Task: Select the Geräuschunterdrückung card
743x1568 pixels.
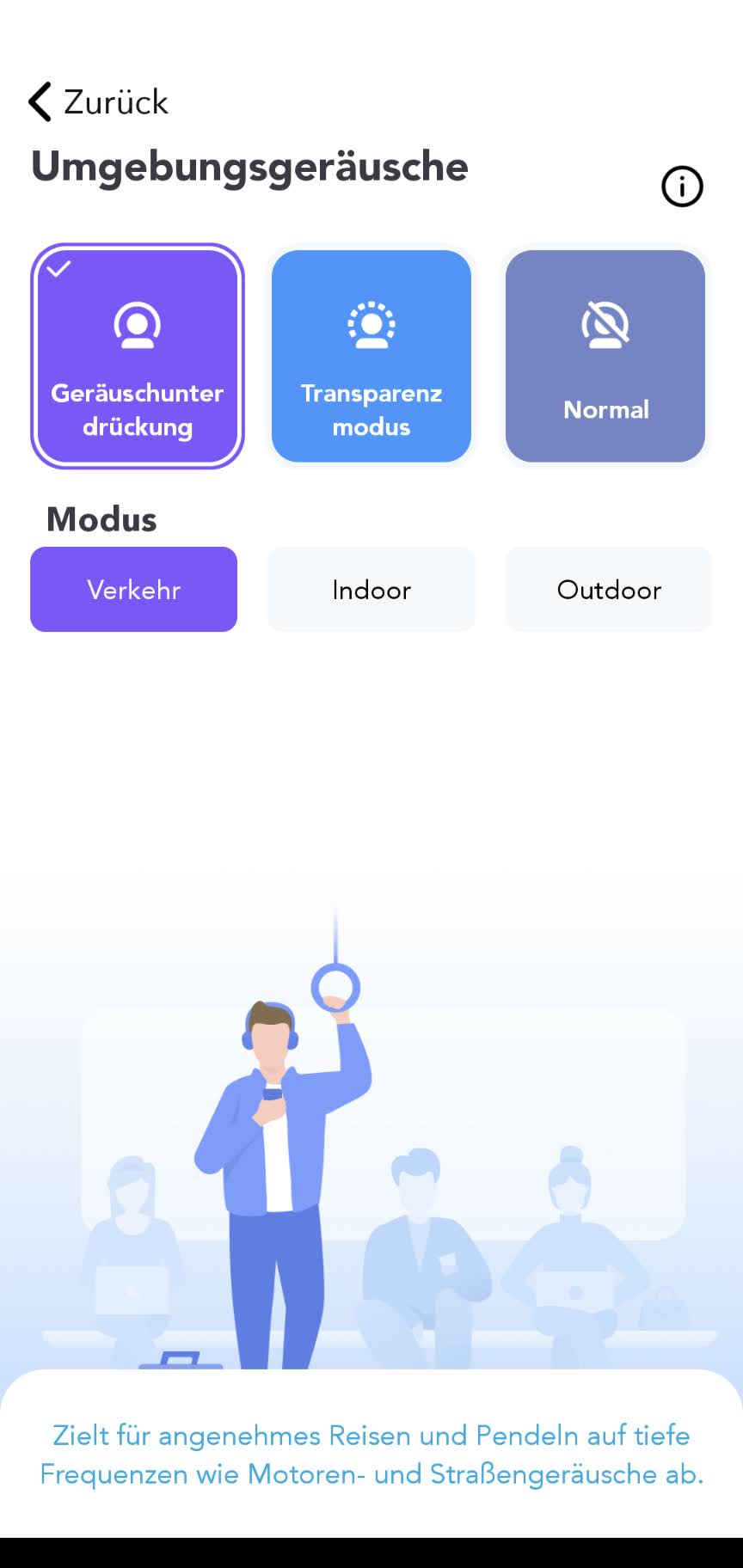Action: click(138, 356)
